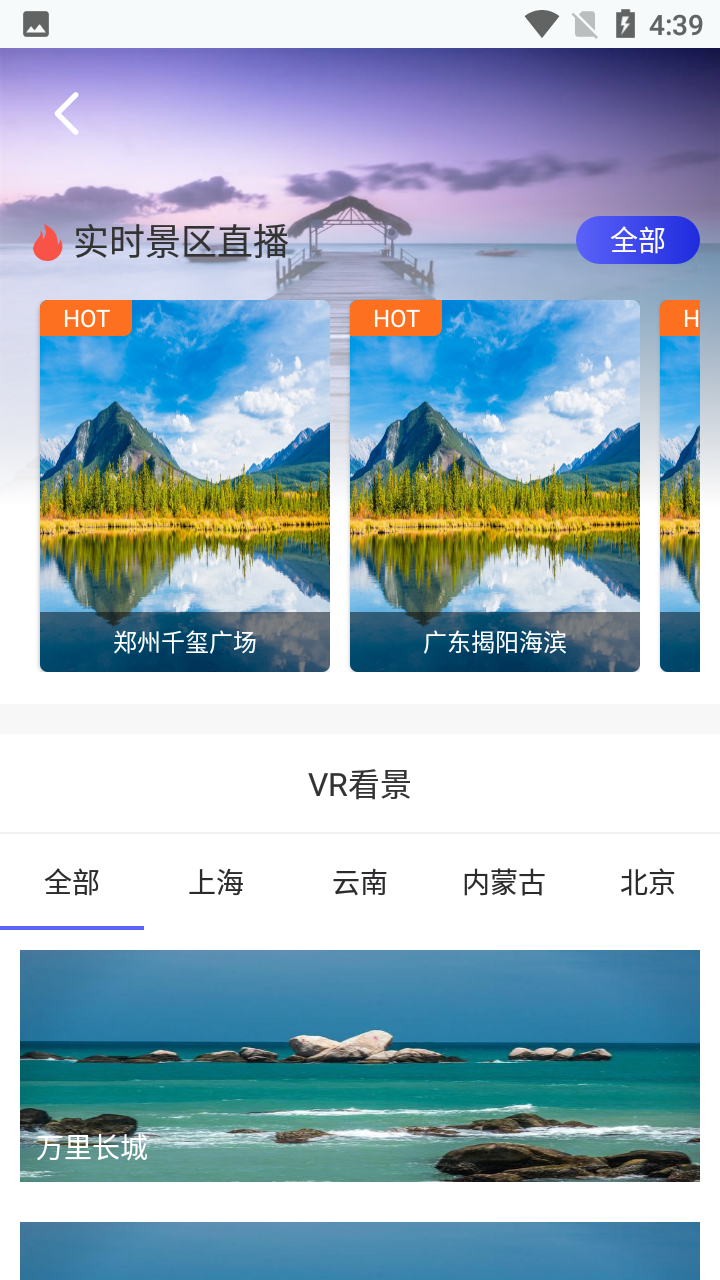Tap the HOT badge on 郑州千玺广场 card

click(x=85, y=318)
